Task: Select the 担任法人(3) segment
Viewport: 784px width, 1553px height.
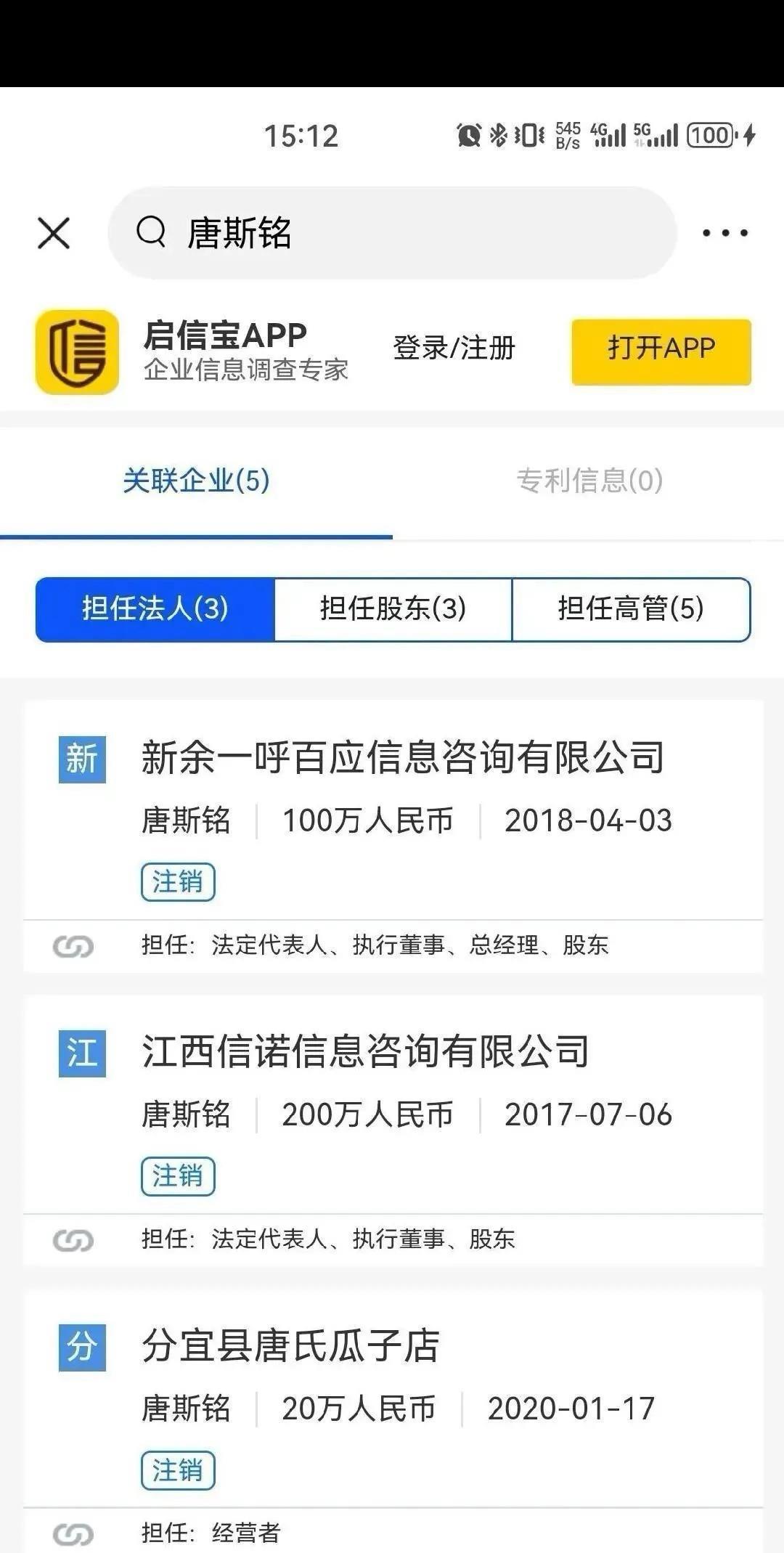Action: pos(155,609)
